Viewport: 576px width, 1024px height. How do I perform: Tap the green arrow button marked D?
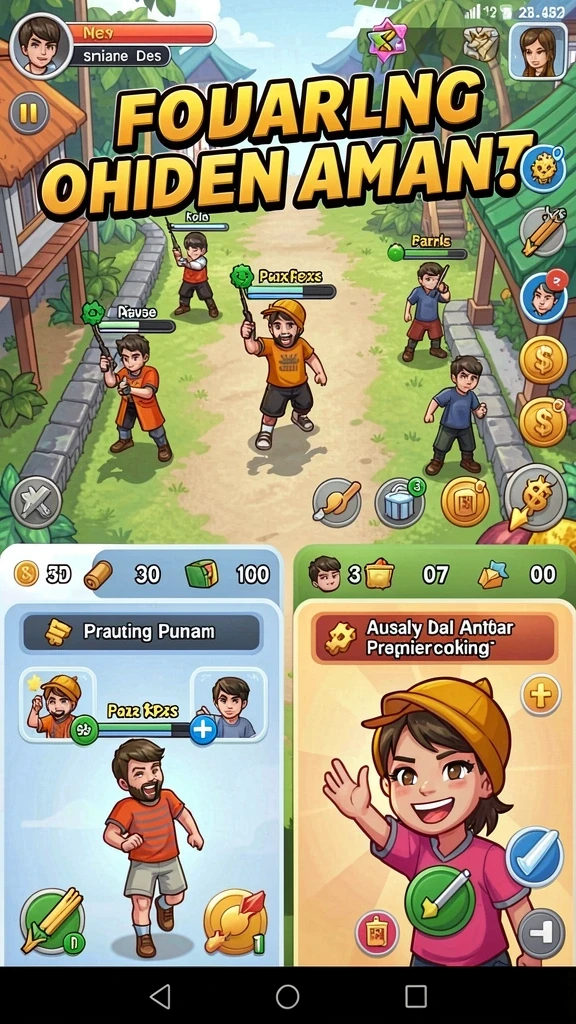click(52, 920)
